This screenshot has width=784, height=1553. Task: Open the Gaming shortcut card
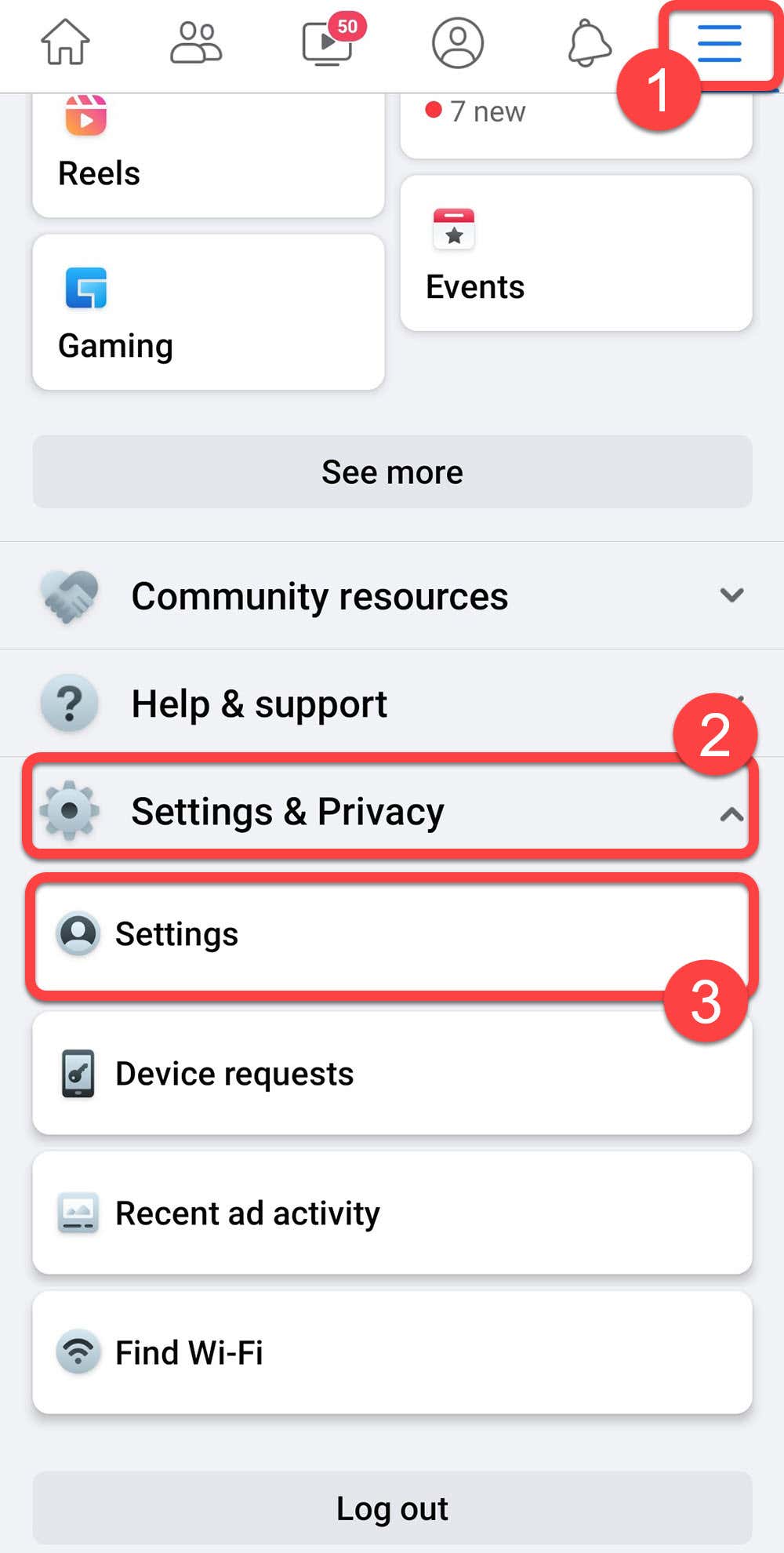pos(209,312)
